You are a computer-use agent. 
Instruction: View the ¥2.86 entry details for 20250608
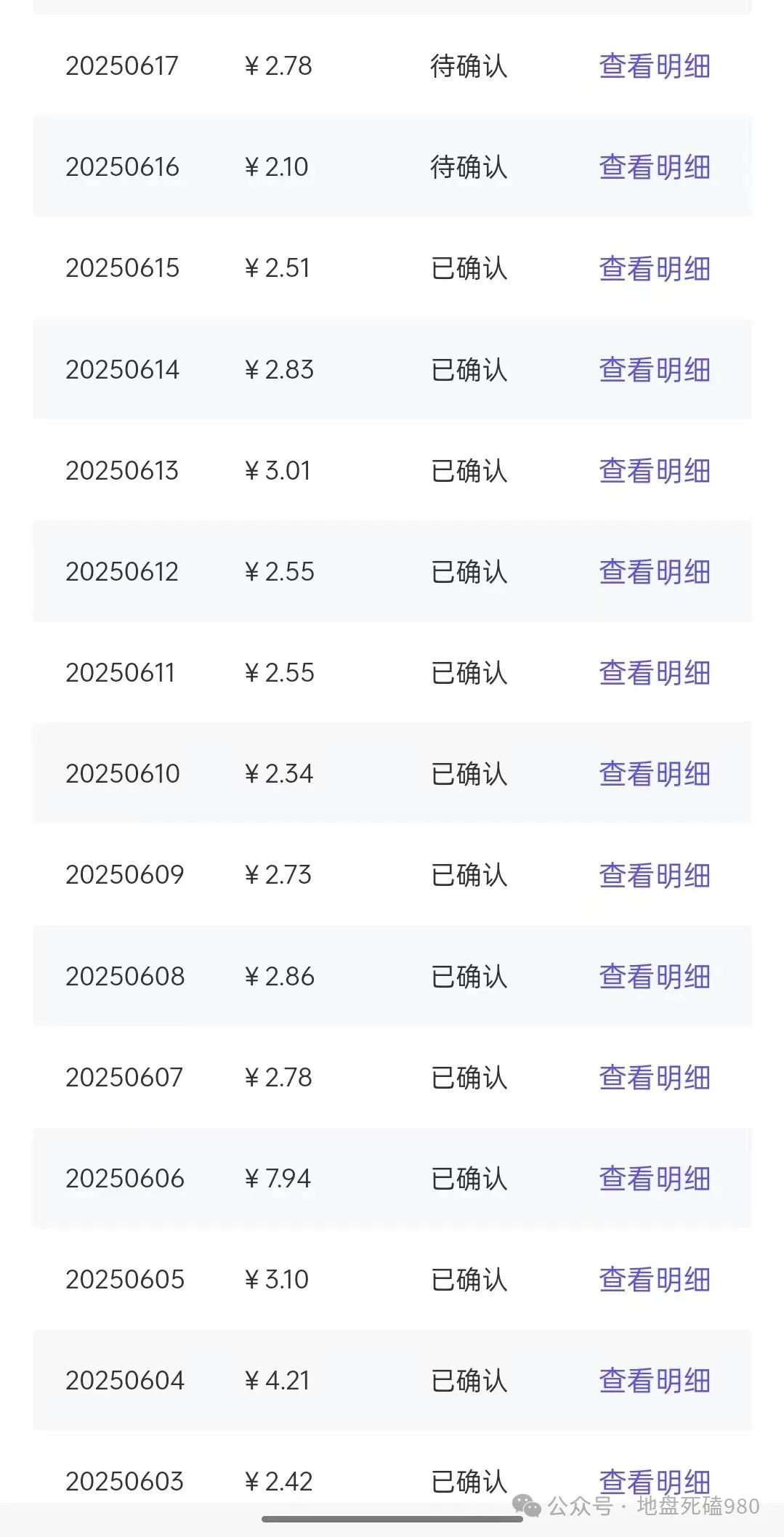coord(653,976)
